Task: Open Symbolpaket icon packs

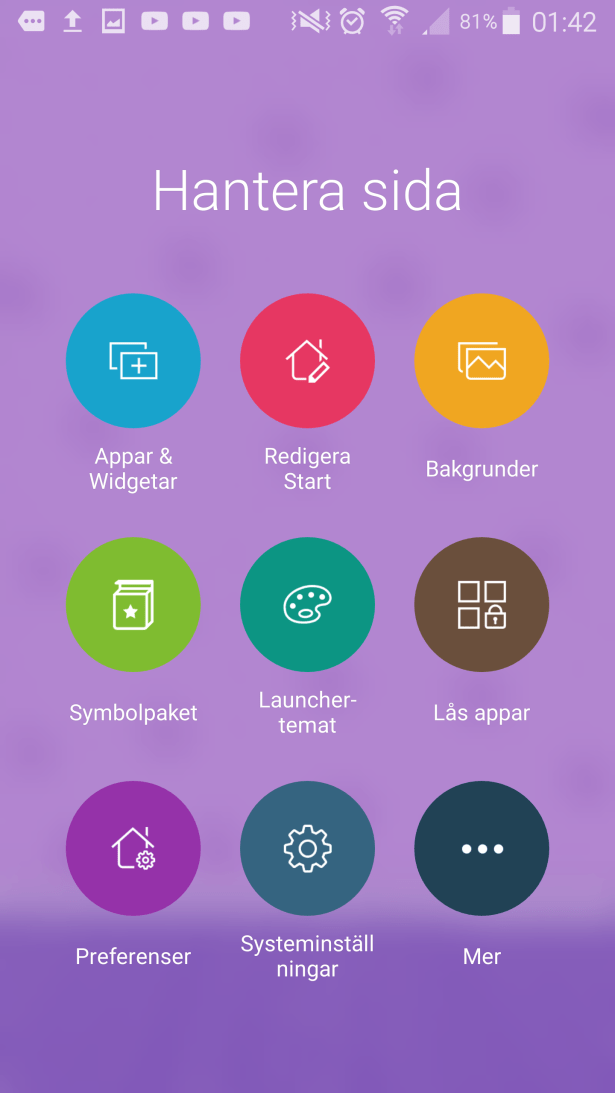Action: point(133,605)
